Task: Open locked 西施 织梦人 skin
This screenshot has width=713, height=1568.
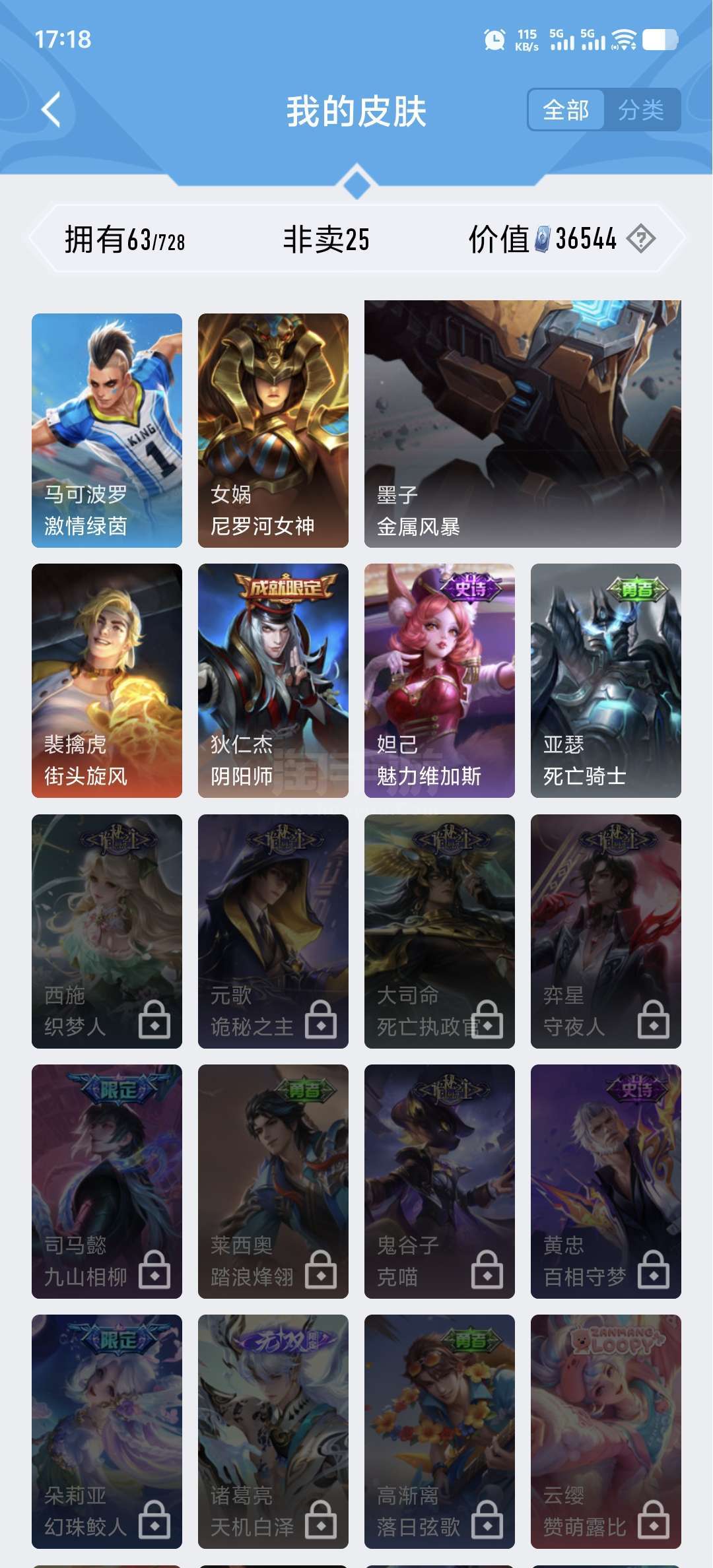Action: click(107, 931)
